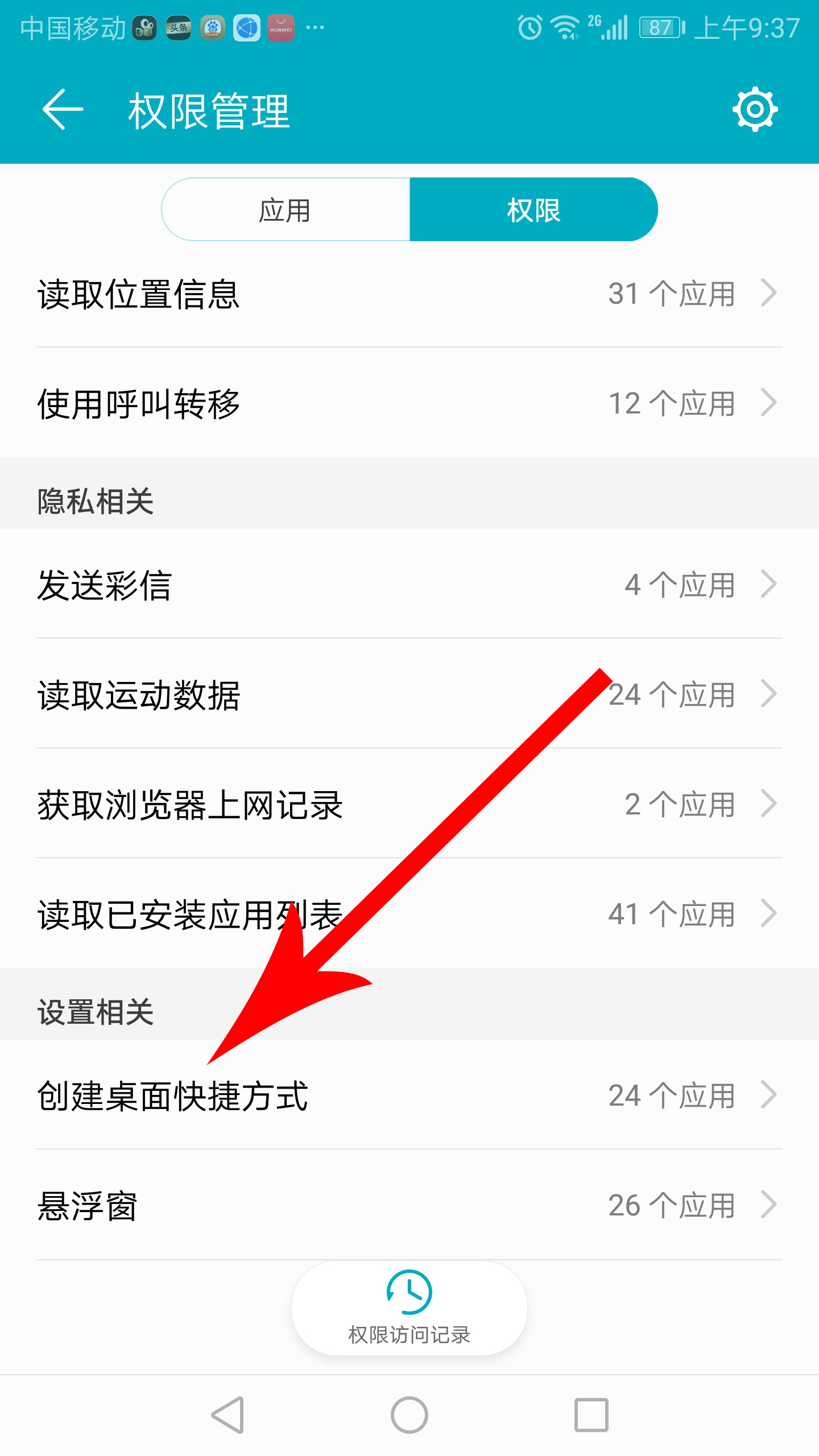This screenshot has width=819, height=1456.
Task: Switch to the 应用 tab
Action: point(284,209)
